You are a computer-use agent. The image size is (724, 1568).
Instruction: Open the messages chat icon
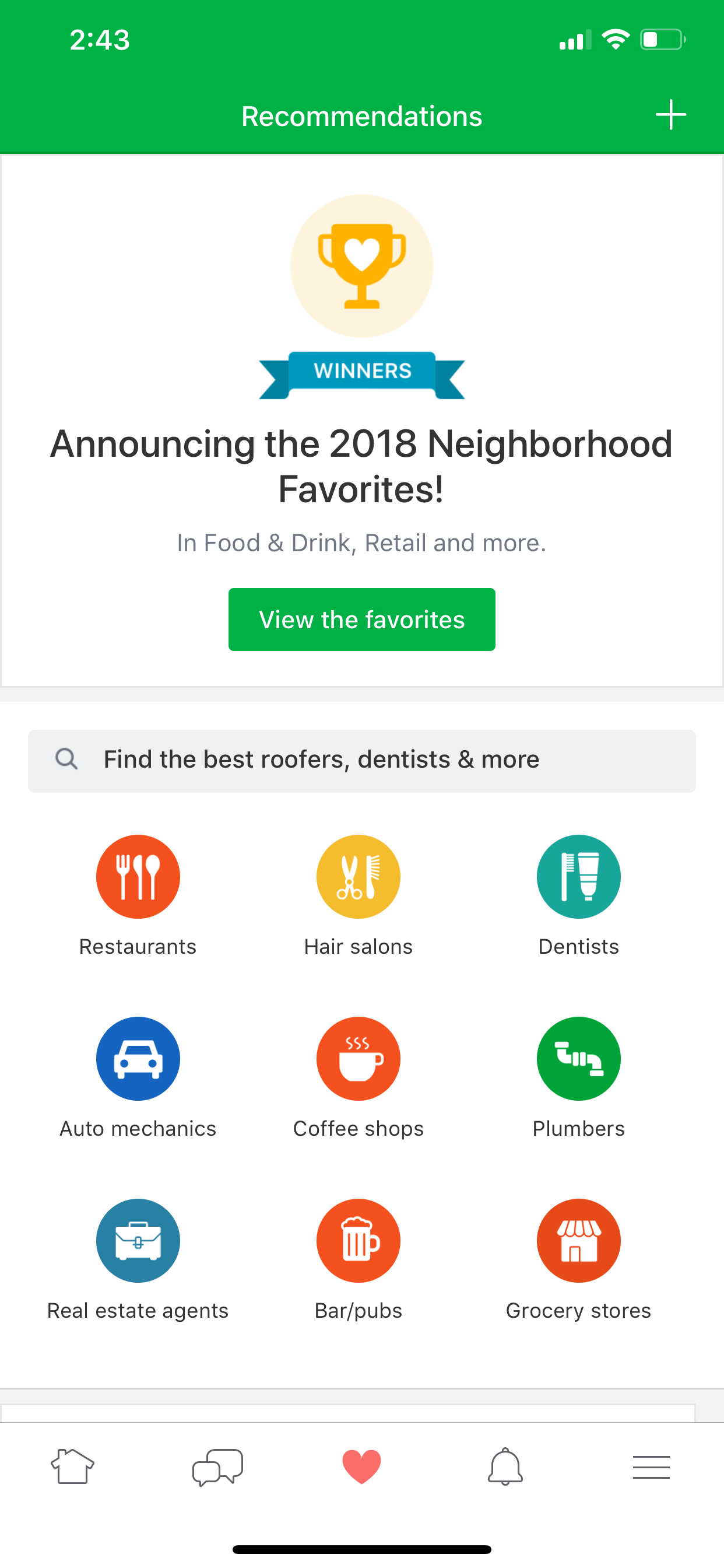coord(217,1467)
